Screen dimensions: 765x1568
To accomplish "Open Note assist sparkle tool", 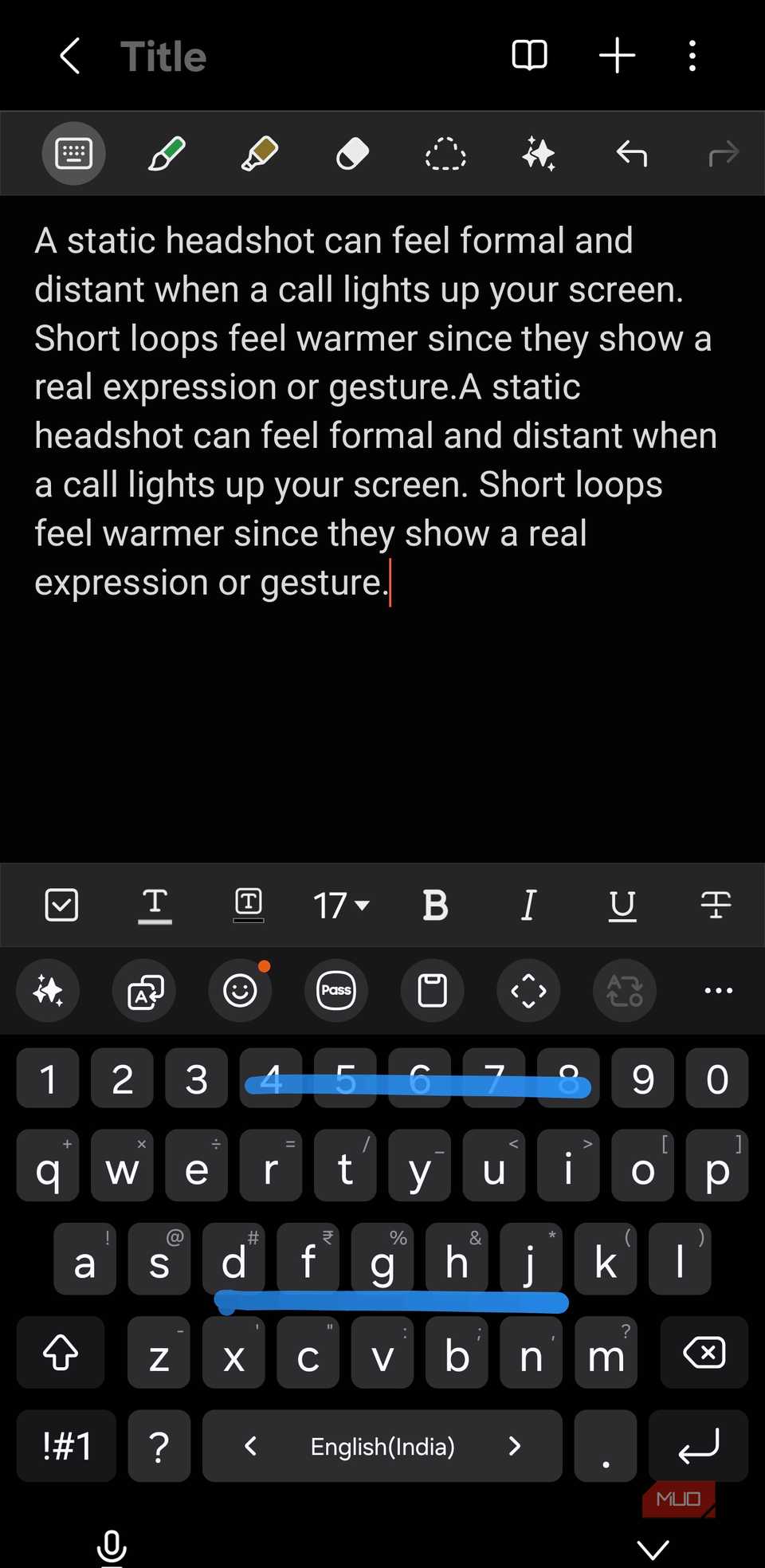I will (538, 153).
